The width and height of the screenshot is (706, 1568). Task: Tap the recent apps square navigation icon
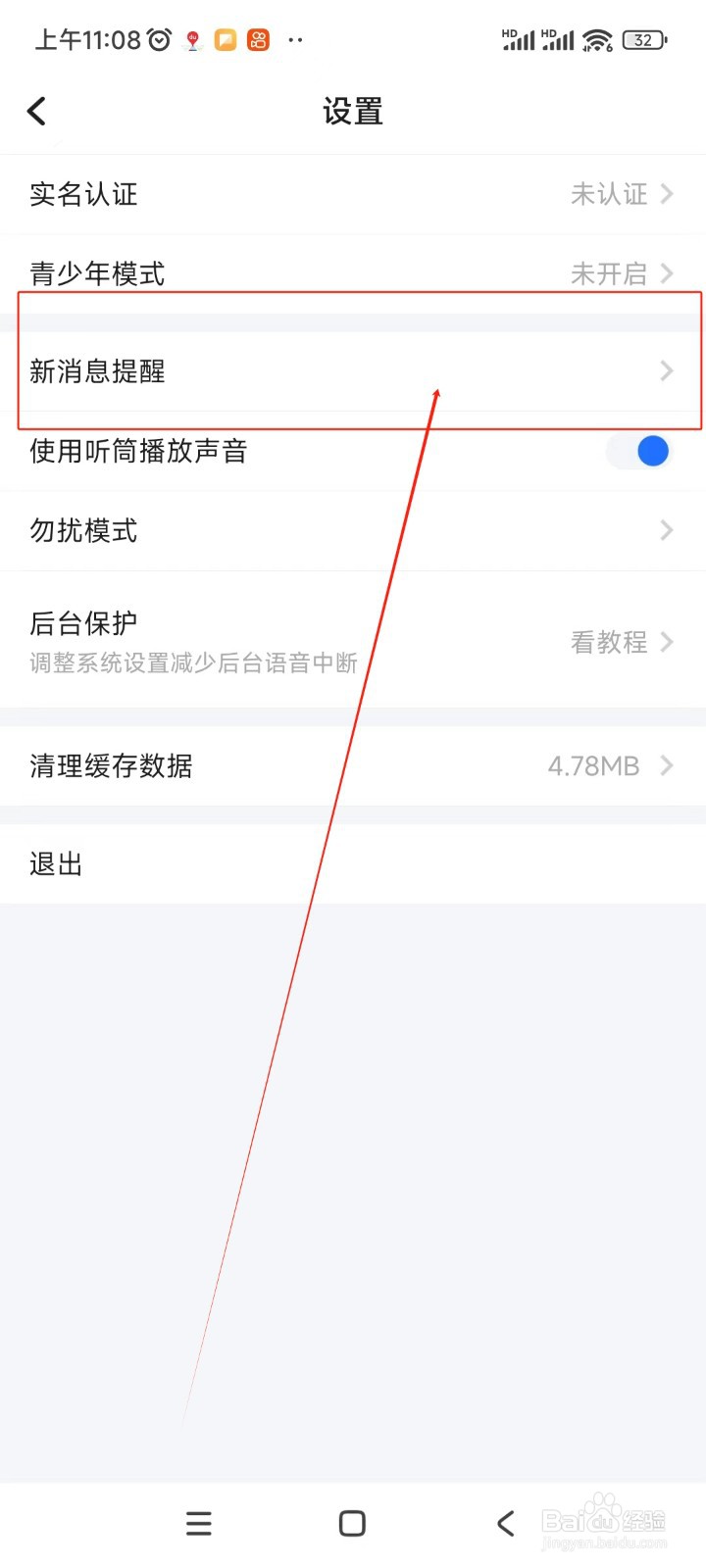coord(352,1523)
